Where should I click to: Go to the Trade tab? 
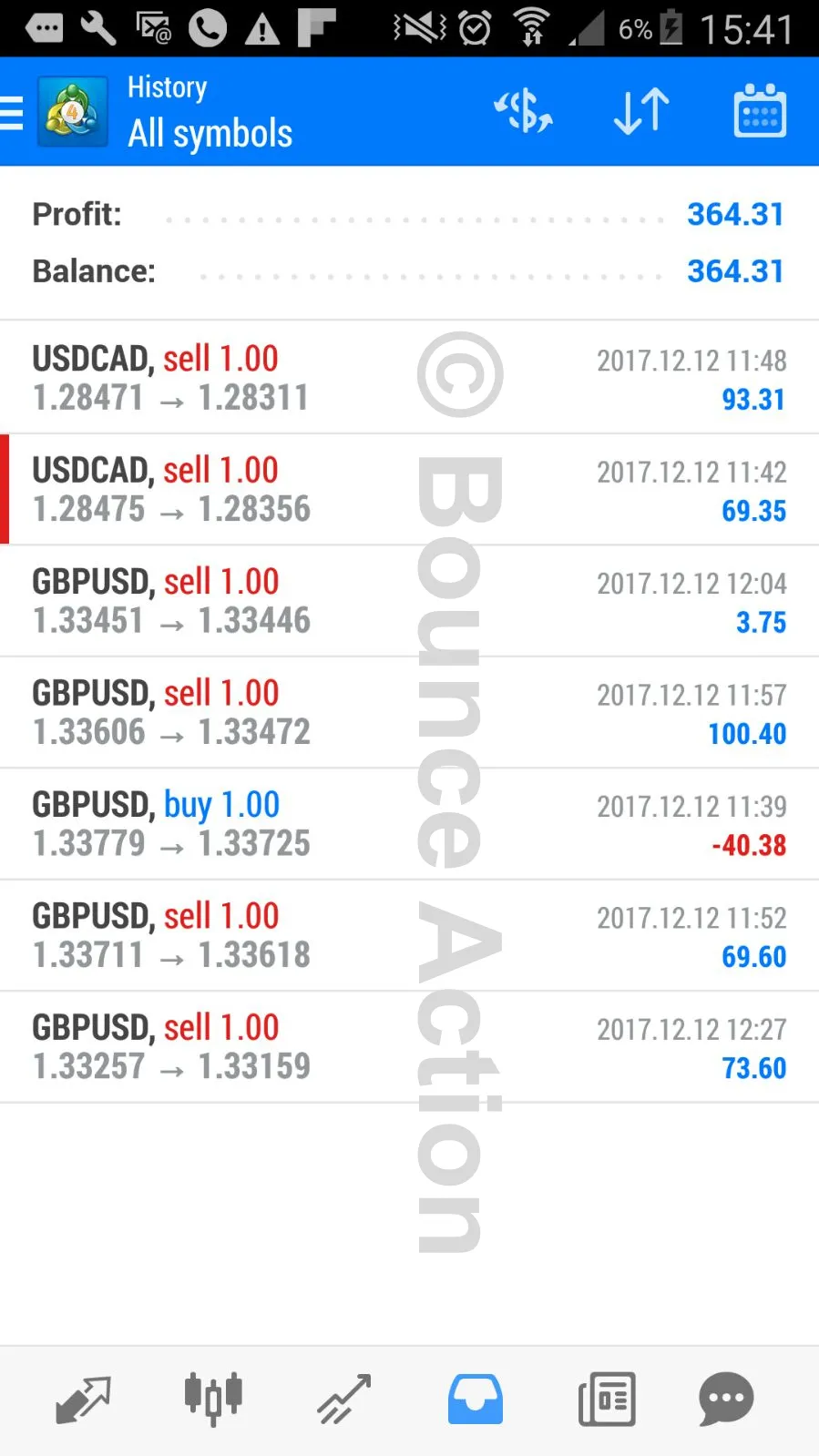[343, 1399]
